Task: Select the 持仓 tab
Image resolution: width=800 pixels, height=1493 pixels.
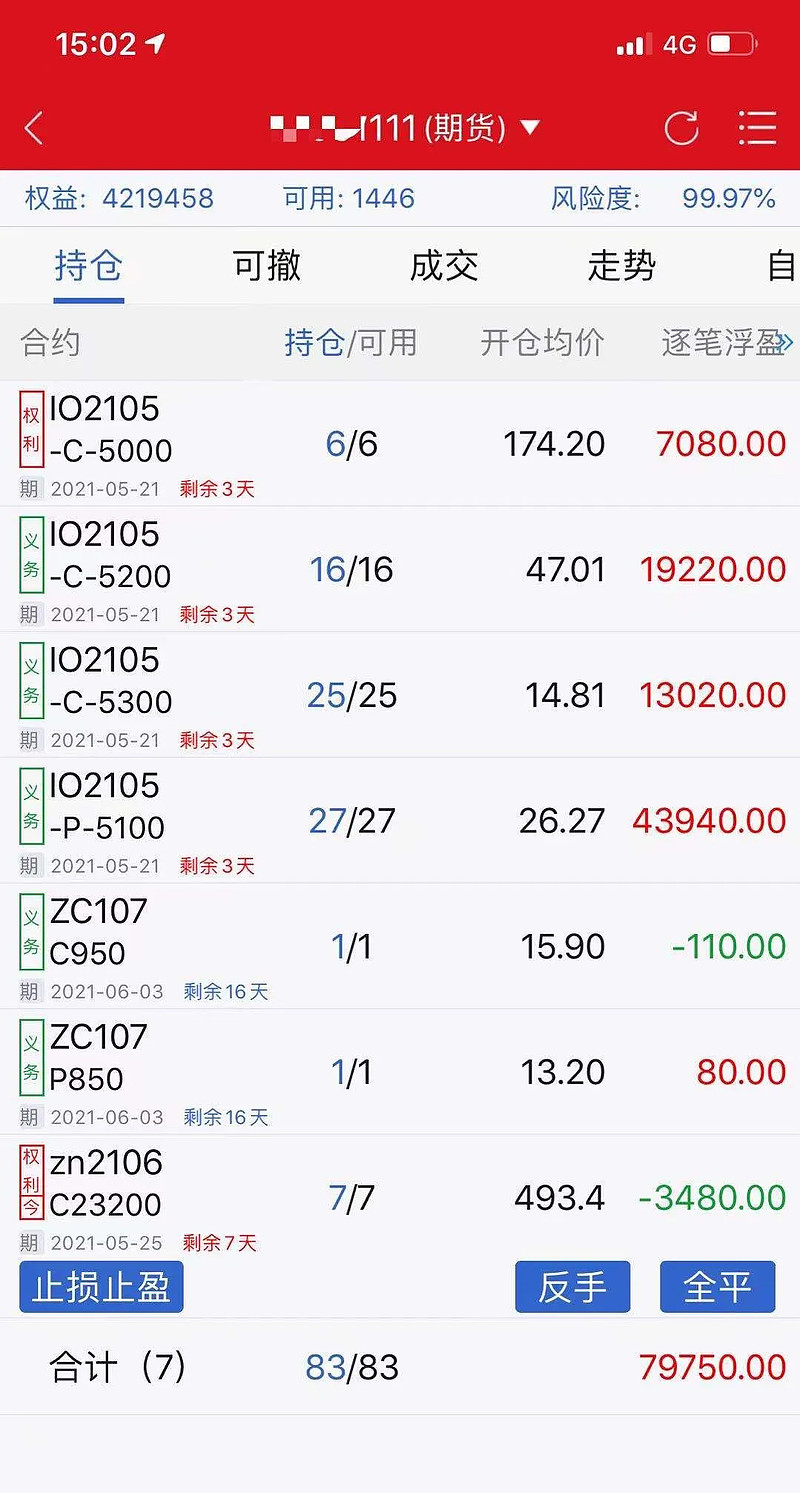Action: (89, 266)
